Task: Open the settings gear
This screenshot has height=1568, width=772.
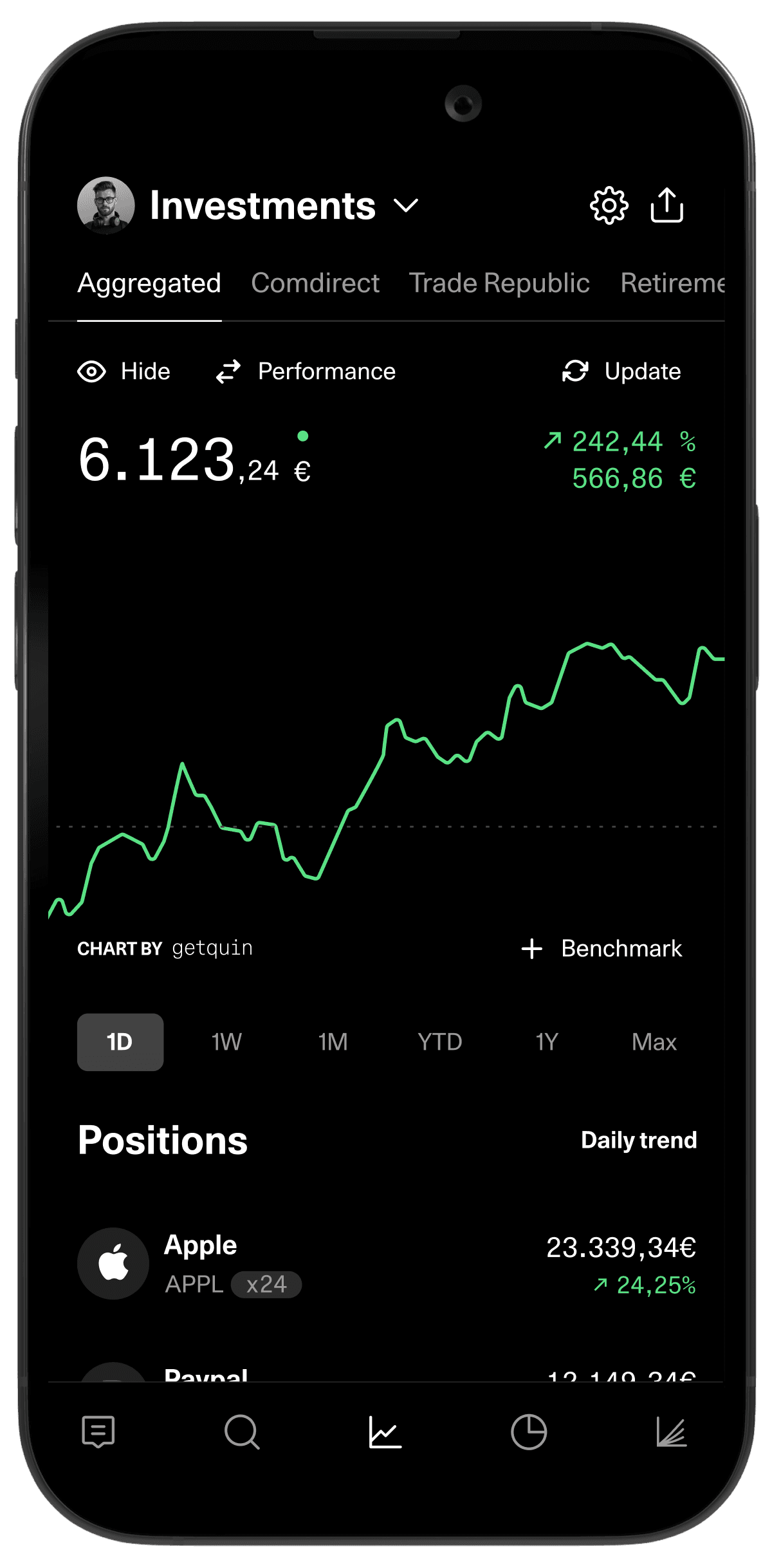Action: (x=609, y=206)
